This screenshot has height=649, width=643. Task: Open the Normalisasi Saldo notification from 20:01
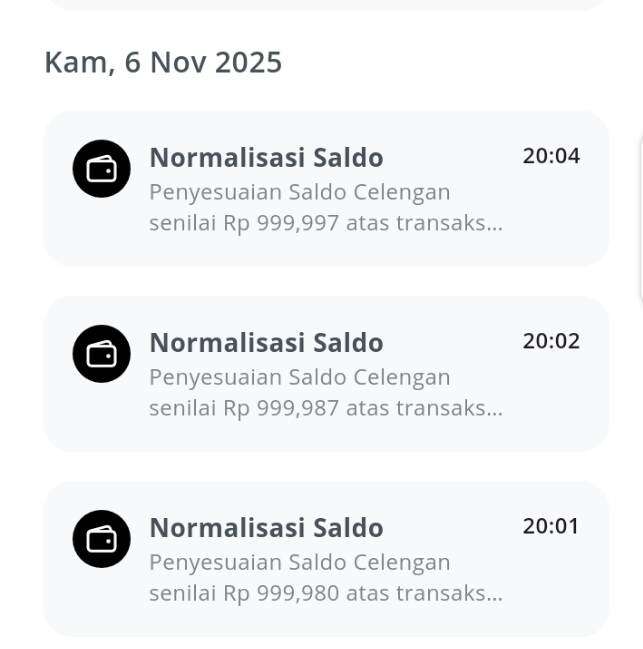coord(326,558)
